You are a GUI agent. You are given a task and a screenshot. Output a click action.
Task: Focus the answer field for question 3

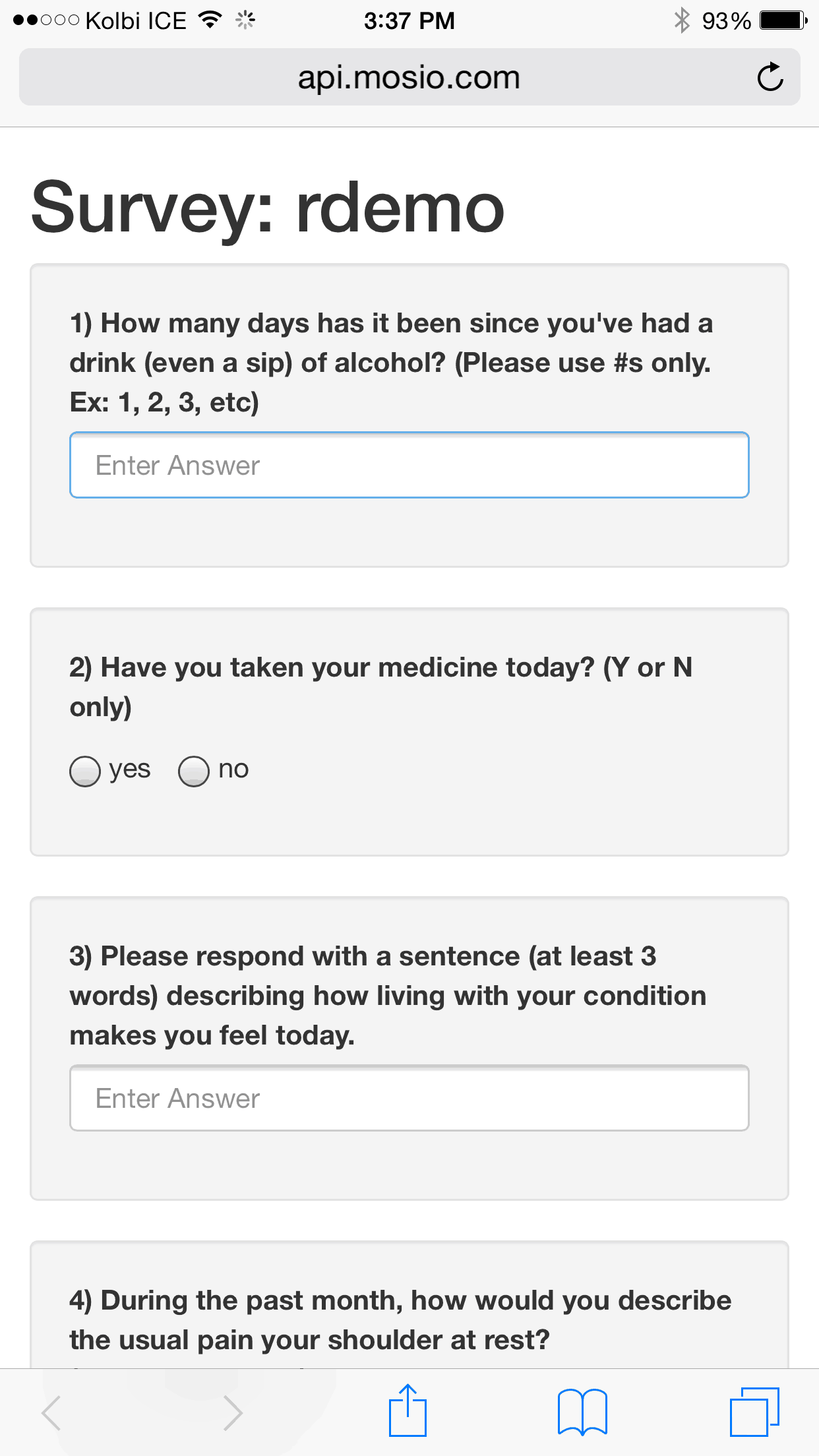click(x=409, y=1098)
